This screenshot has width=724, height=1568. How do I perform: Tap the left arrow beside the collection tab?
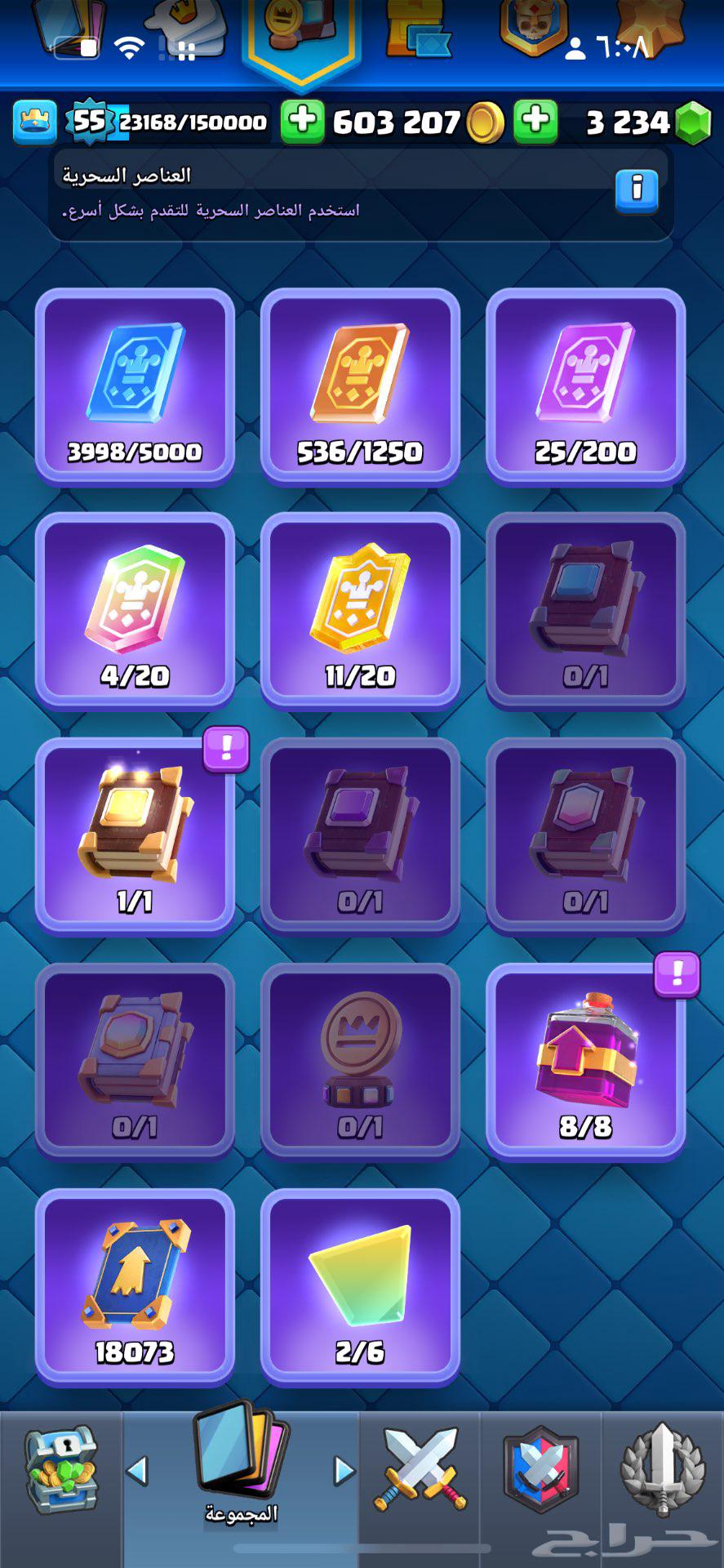coord(137,1471)
